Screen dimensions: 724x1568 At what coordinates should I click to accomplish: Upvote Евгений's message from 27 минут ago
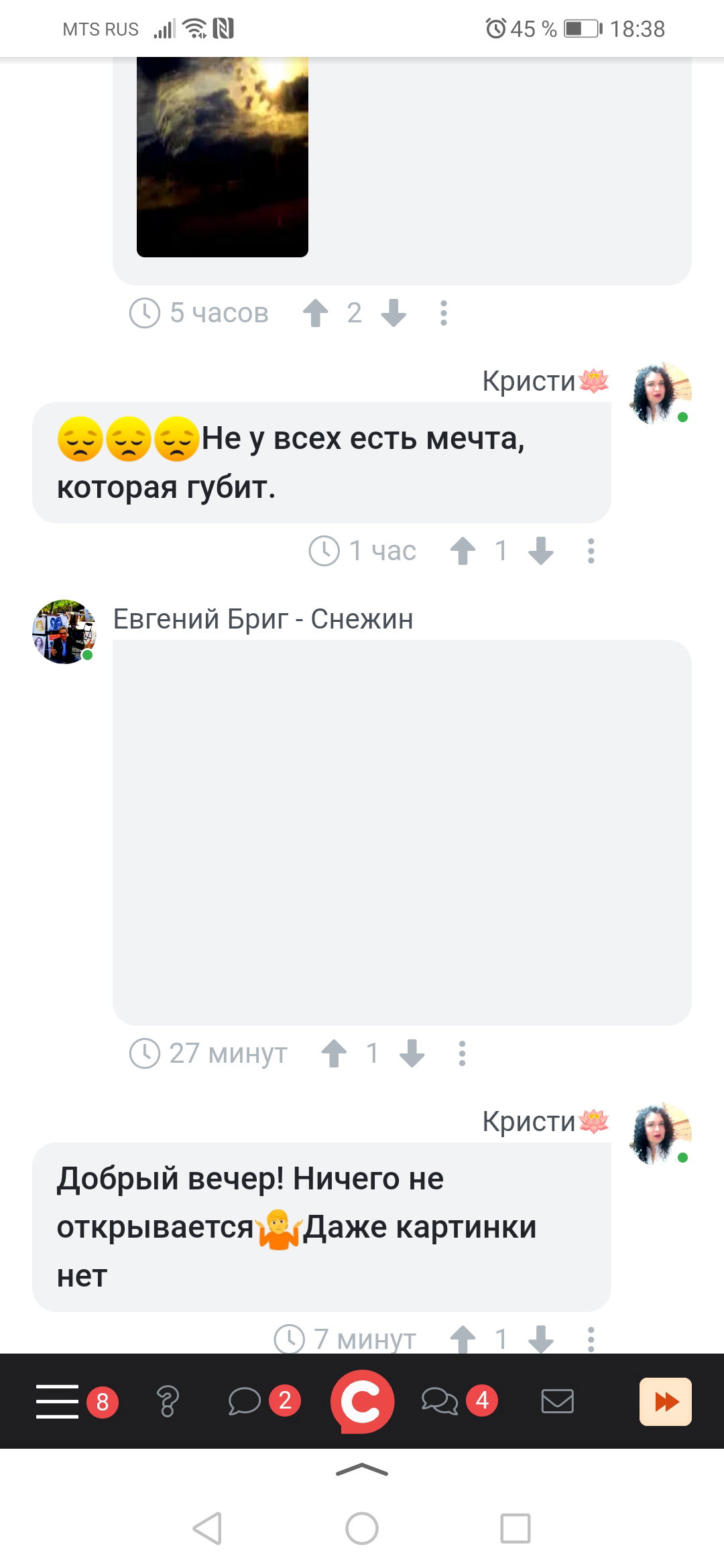334,1053
